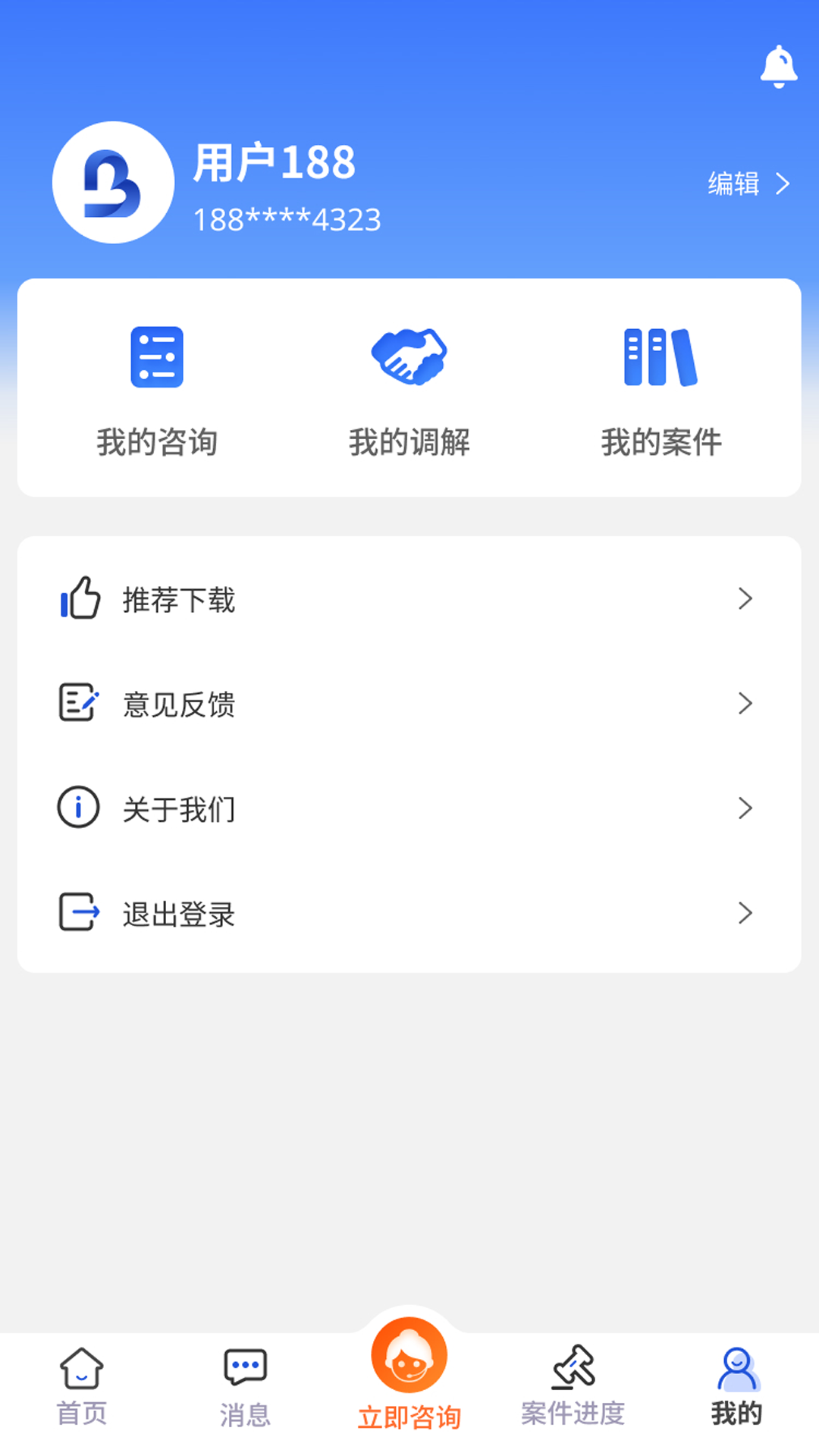819x1456 pixels.
Task: Expand the 编辑 chevron to edit profile
Action: click(x=782, y=184)
